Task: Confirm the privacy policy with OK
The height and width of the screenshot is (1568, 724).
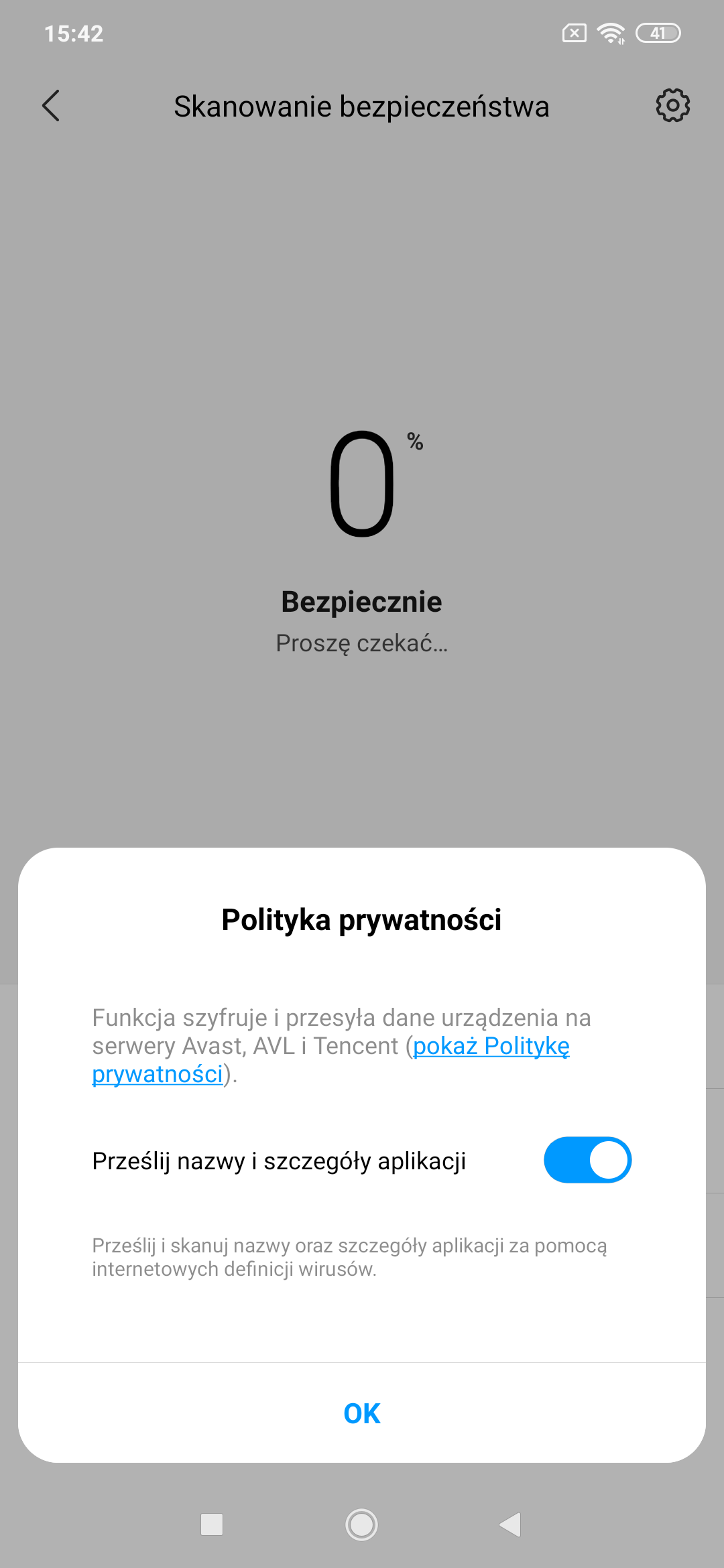Action: coord(362,1413)
